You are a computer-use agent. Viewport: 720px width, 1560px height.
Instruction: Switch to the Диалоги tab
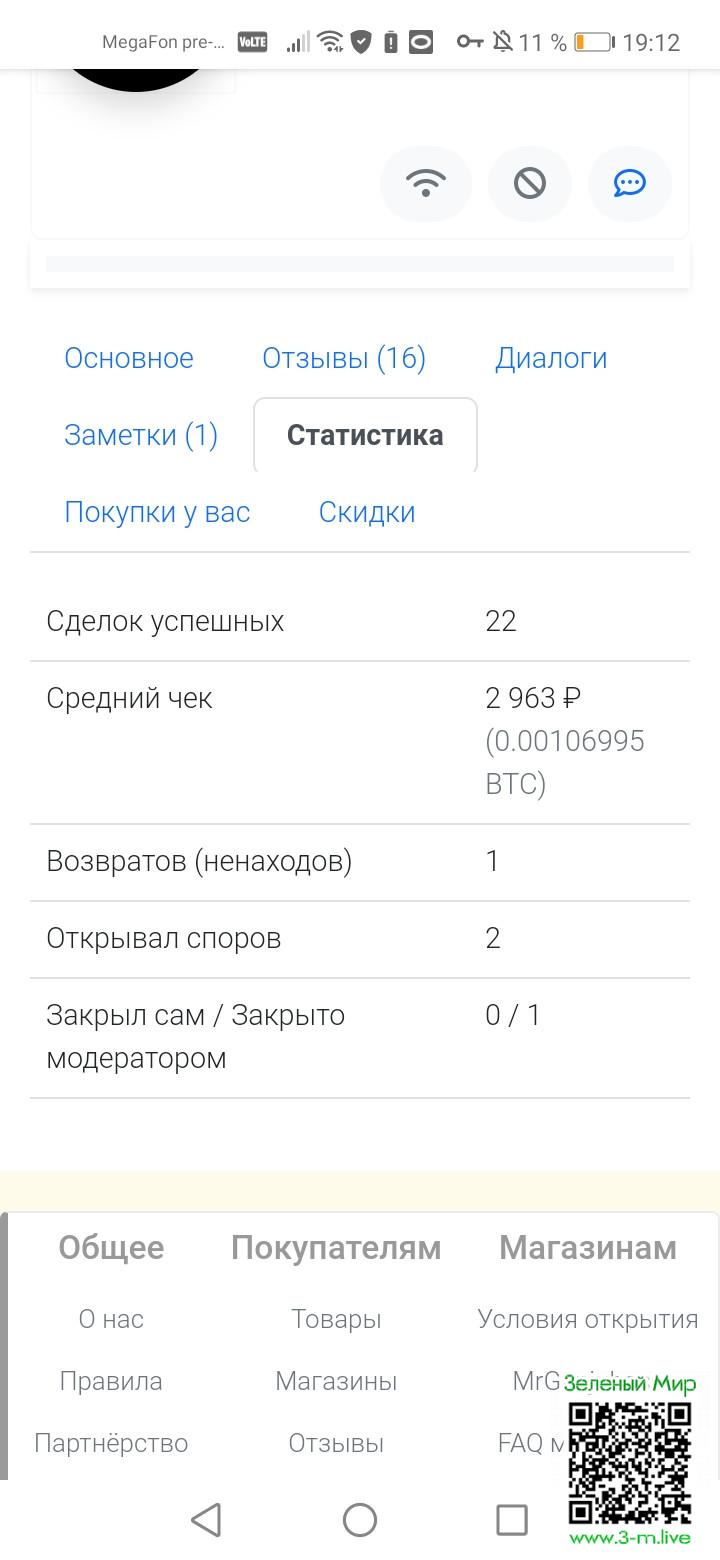[x=551, y=358]
